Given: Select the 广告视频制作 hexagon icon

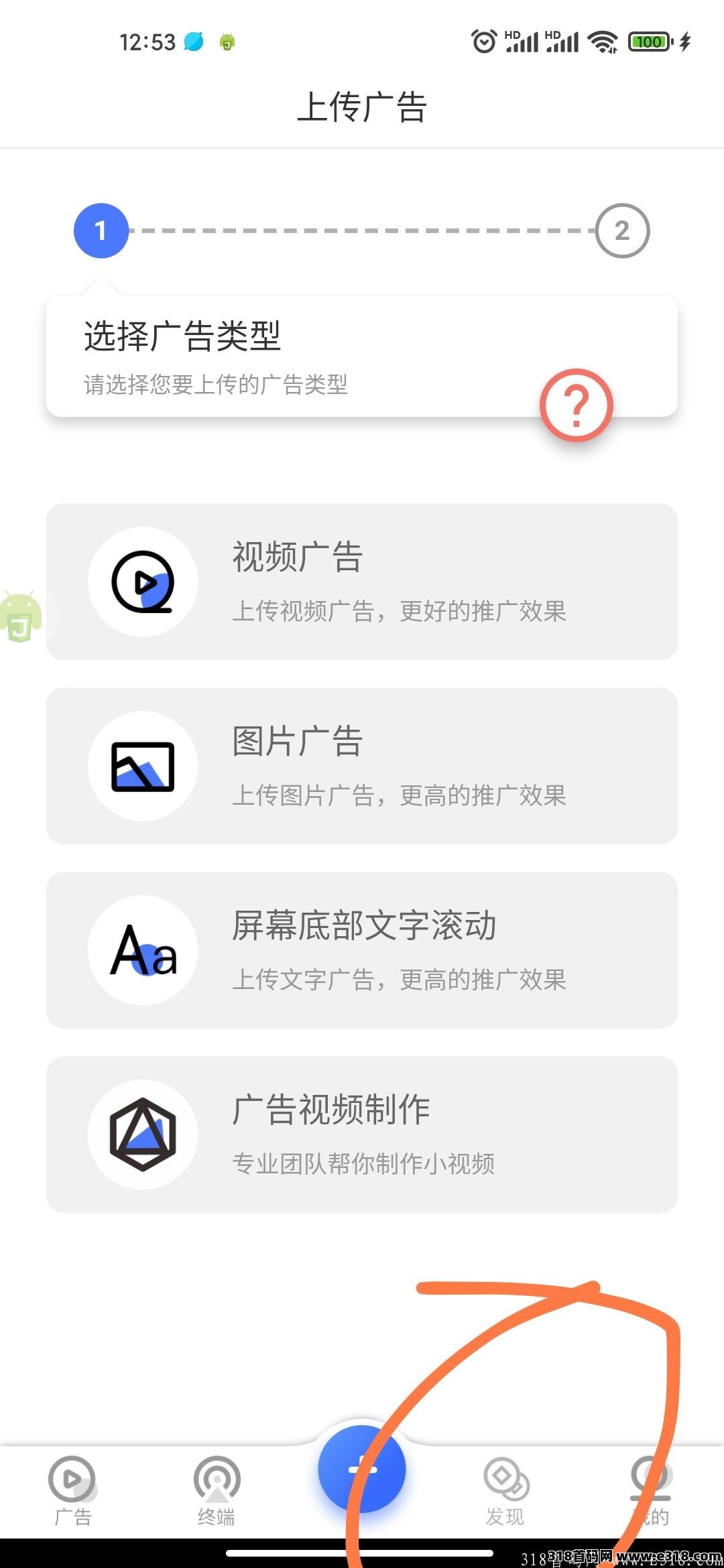Looking at the screenshot, I should click(x=143, y=1134).
